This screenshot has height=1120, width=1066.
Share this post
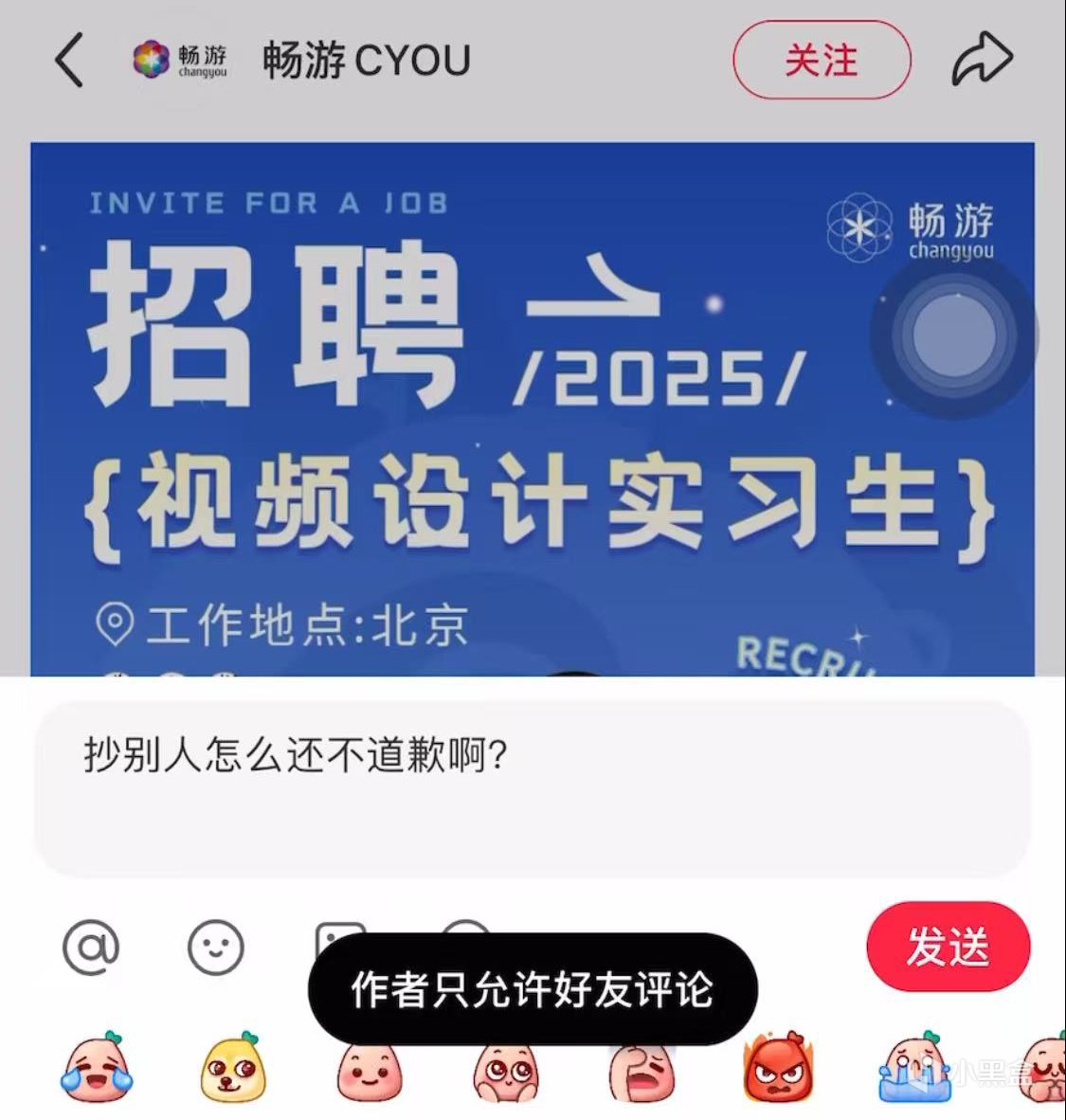pyautogui.click(x=982, y=61)
